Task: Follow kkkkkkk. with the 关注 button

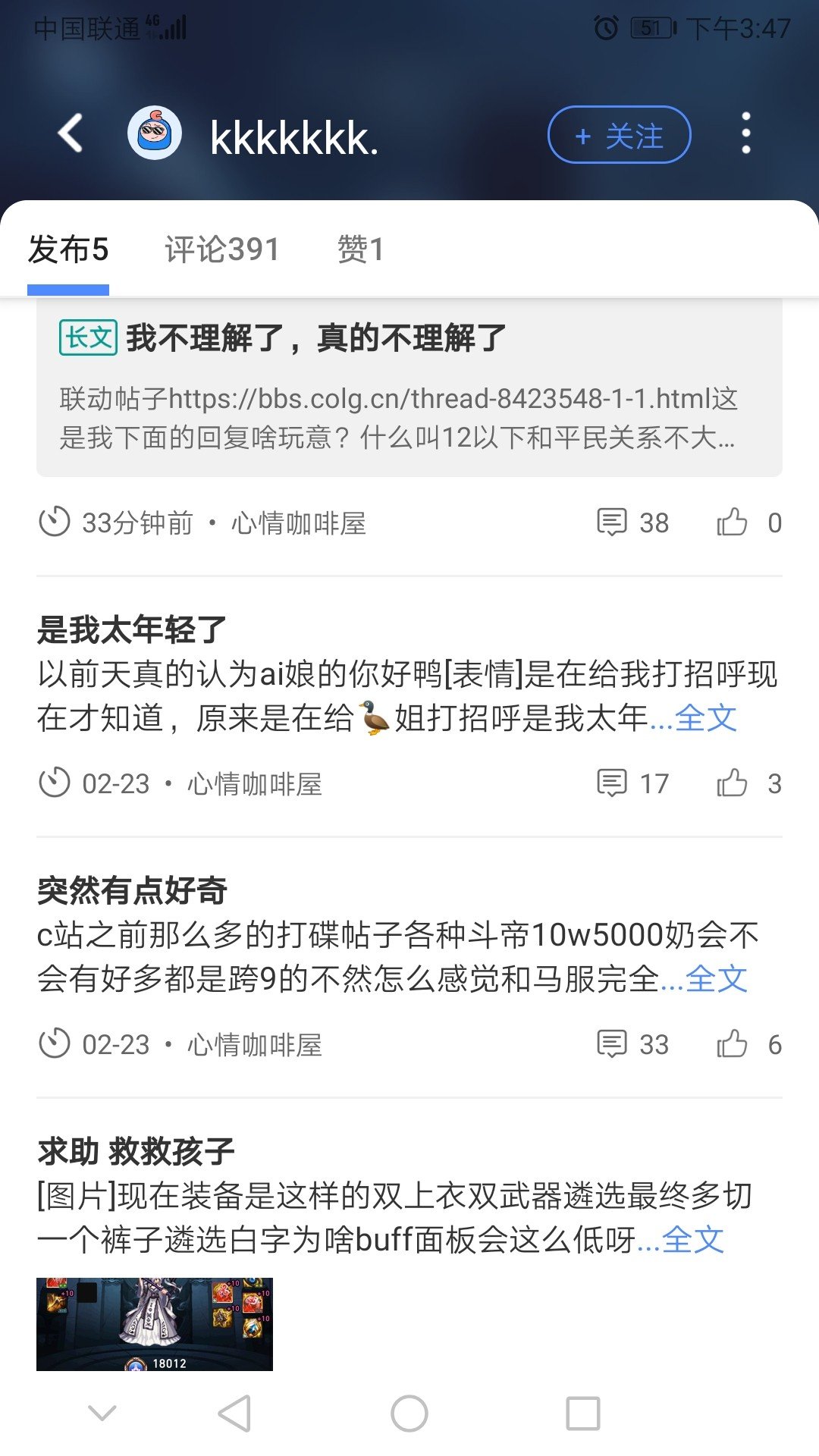Action: click(619, 135)
